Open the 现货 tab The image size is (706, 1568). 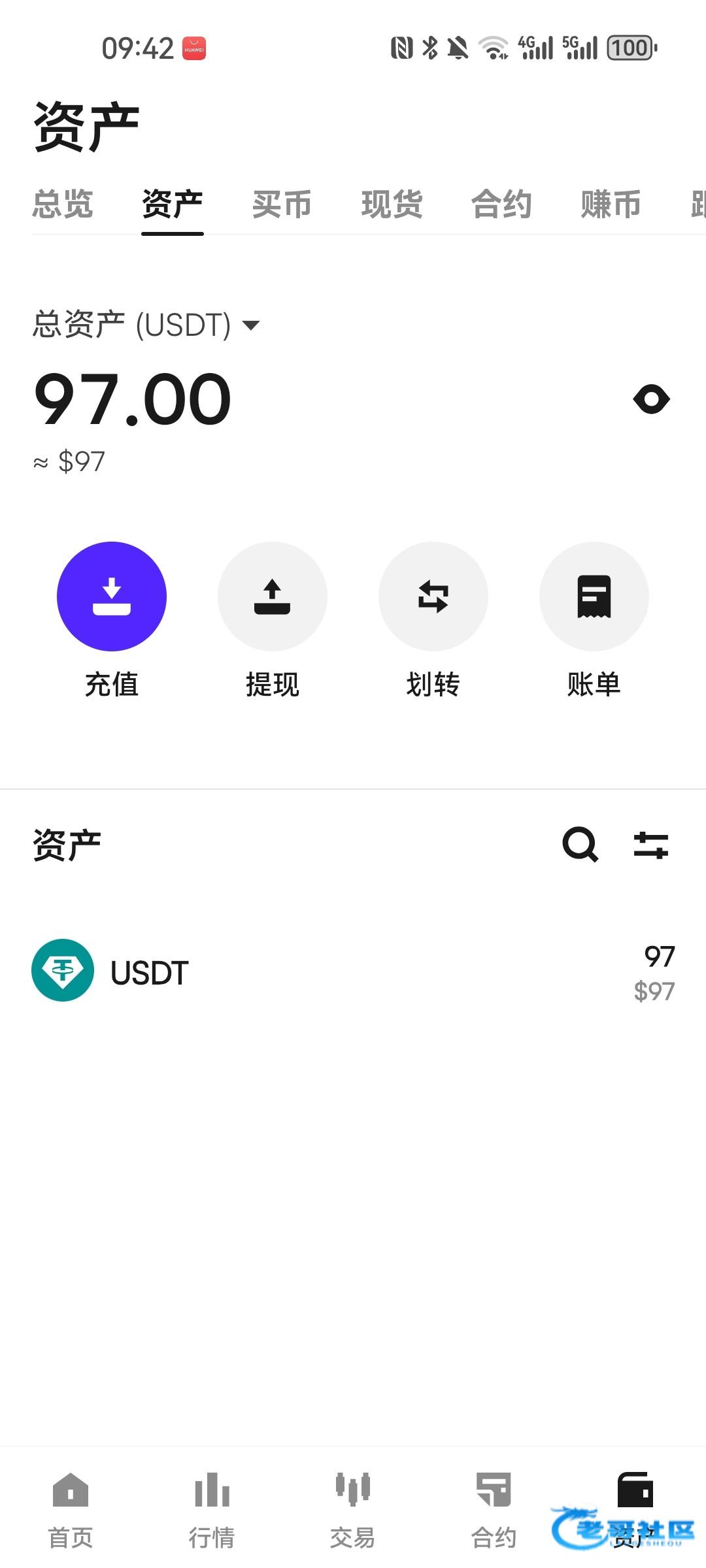click(x=392, y=204)
